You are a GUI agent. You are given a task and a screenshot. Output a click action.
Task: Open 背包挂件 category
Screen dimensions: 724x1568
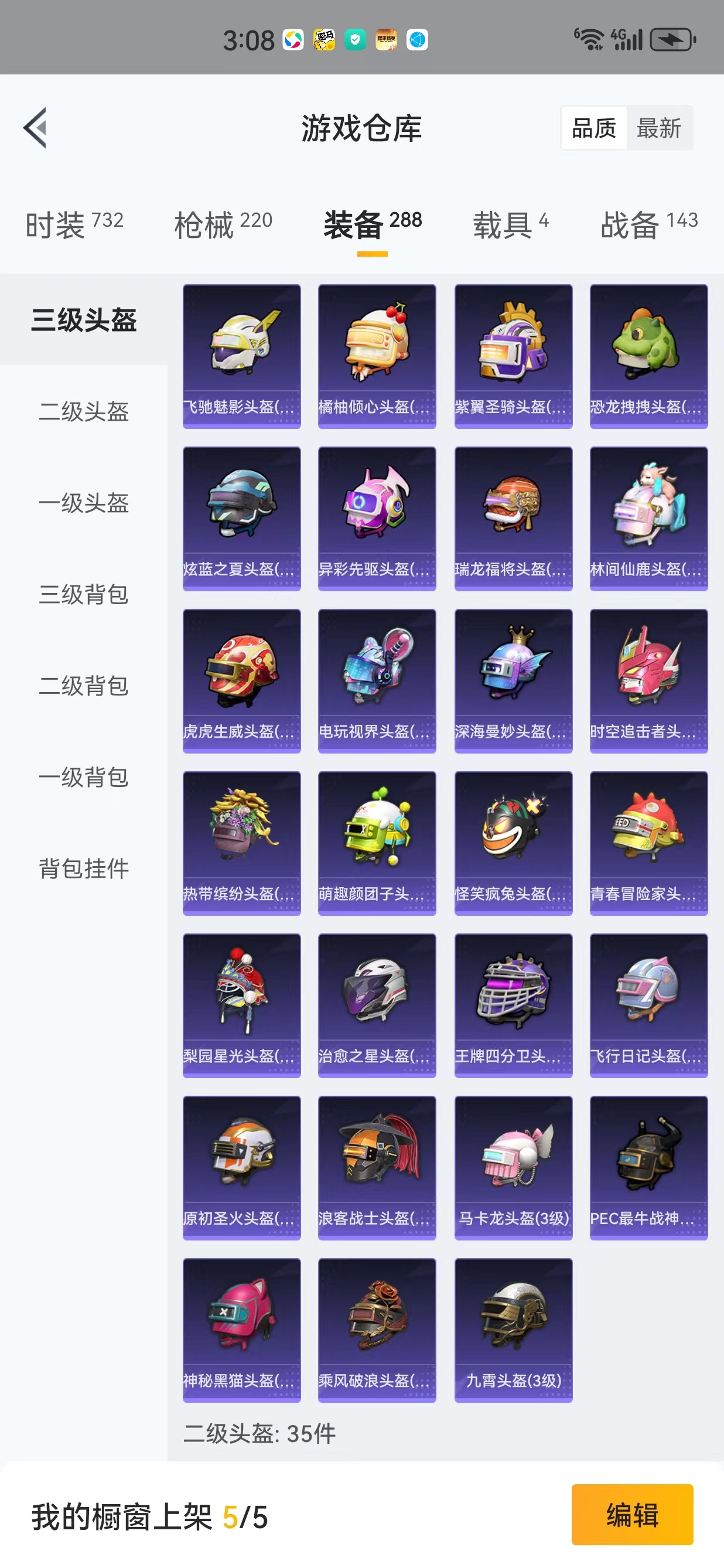pyautogui.click(x=83, y=868)
